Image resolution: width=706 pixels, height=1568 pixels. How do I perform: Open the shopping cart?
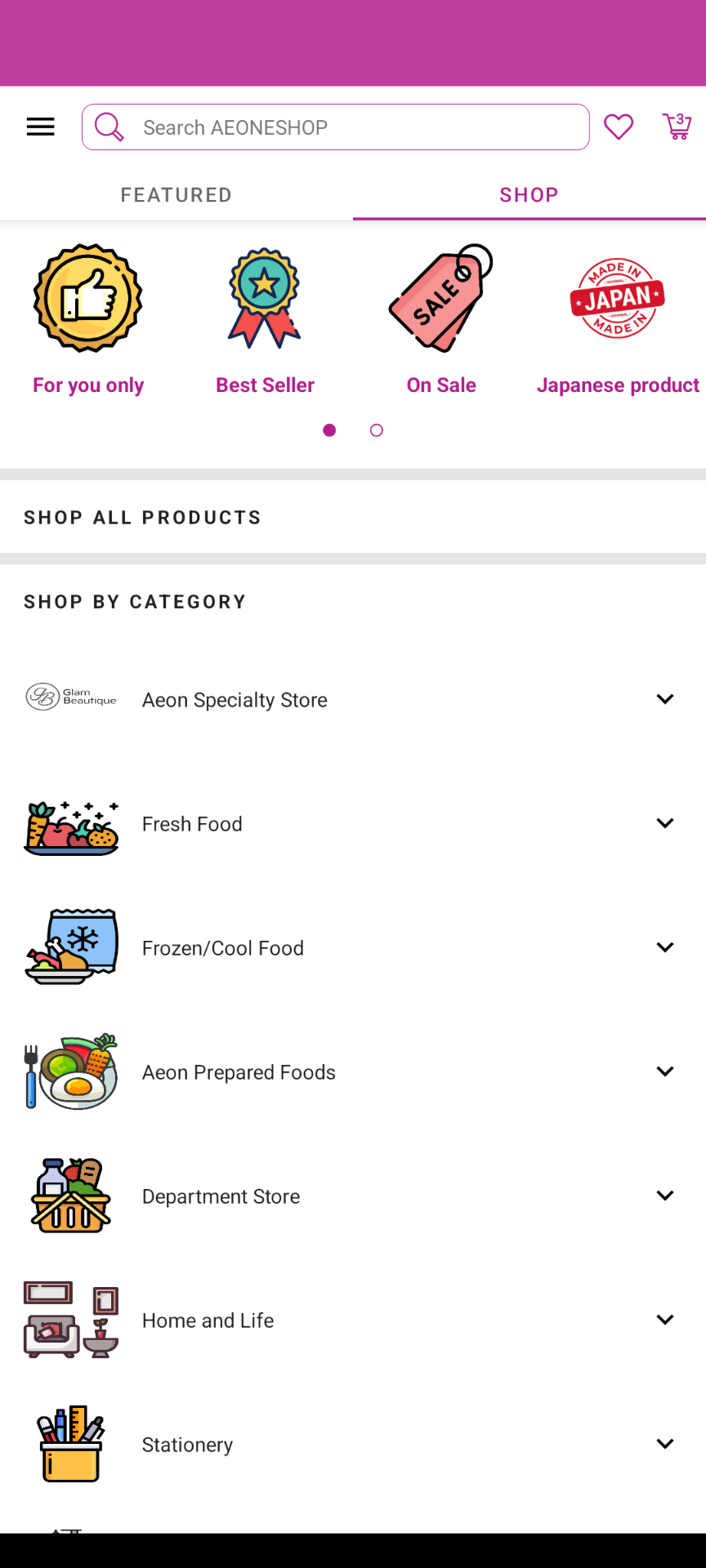pos(676,127)
